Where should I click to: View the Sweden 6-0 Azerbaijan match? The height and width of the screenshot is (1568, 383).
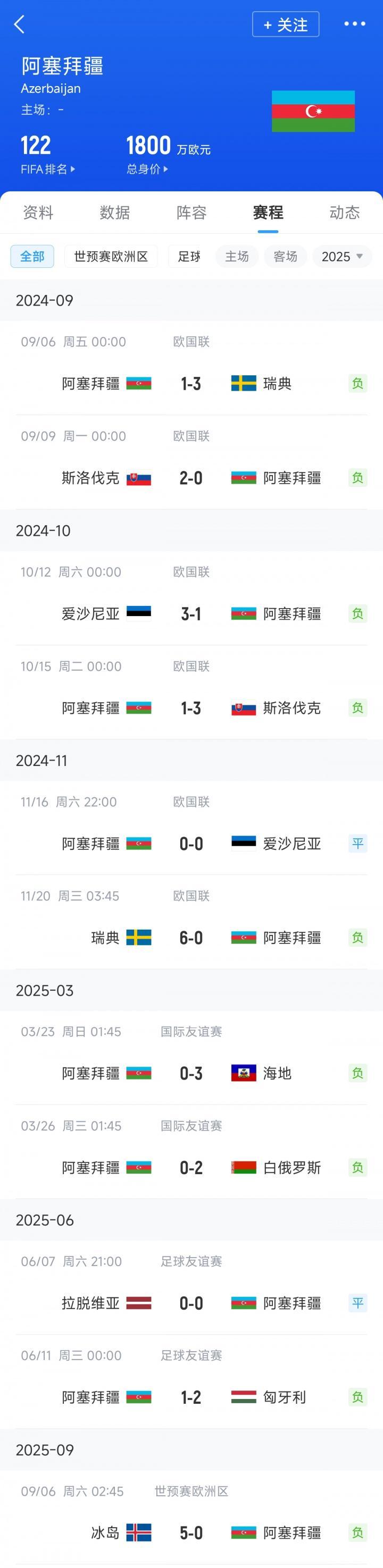191,938
